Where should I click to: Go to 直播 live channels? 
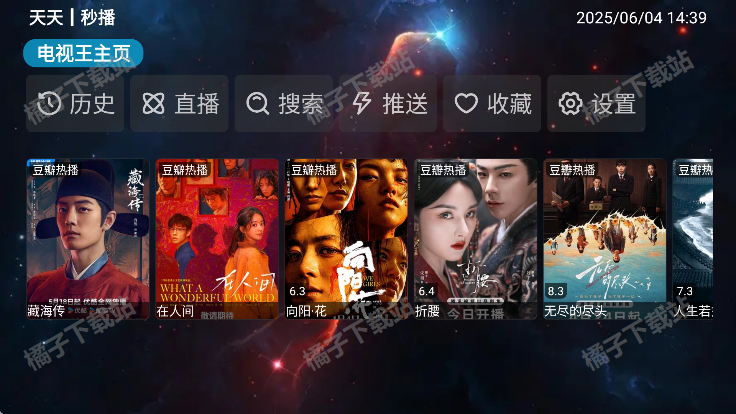(180, 104)
